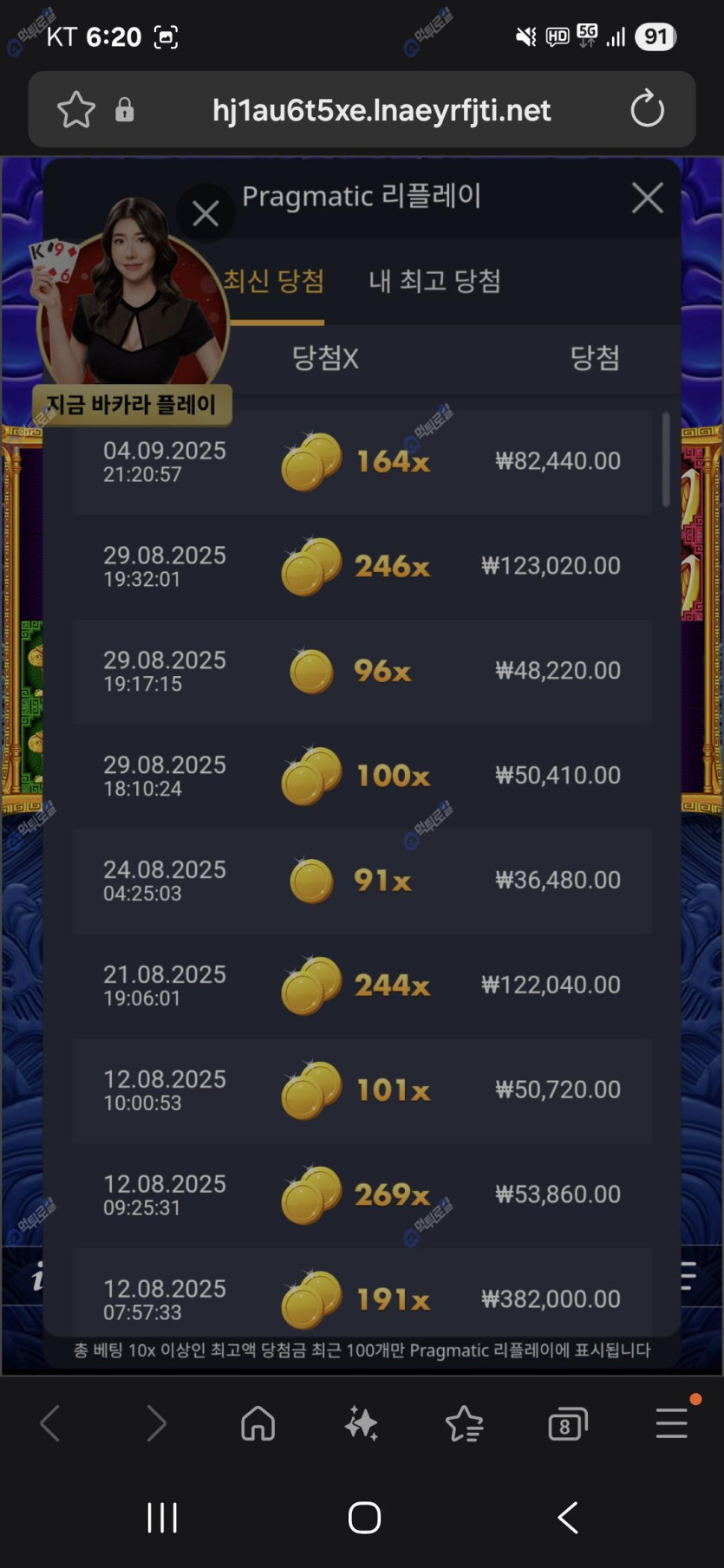Viewport: 724px width, 1568px height.
Task: Open the browser tabs view
Action: [567, 1423]
